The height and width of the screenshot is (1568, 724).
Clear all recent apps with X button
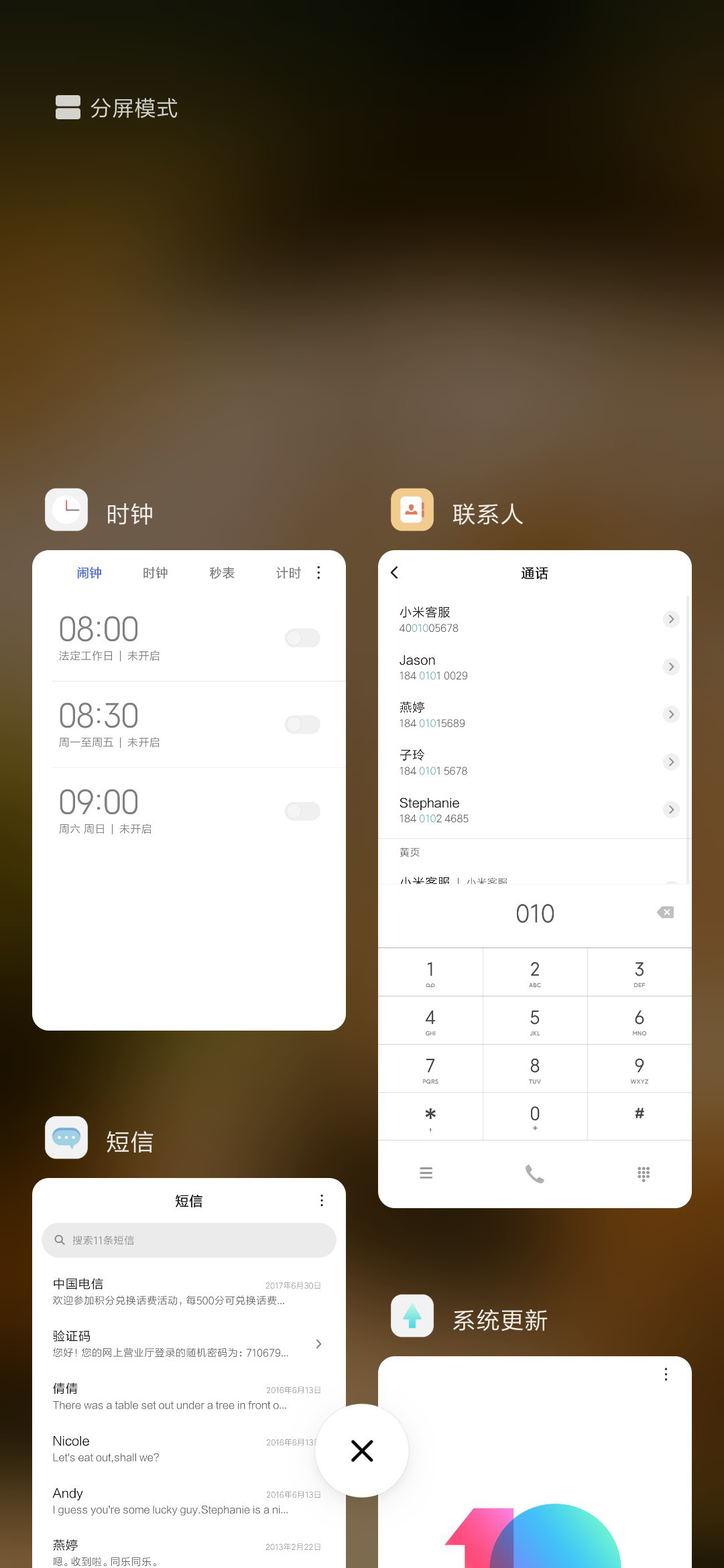pyautogui.click(x=362, y=1451)
